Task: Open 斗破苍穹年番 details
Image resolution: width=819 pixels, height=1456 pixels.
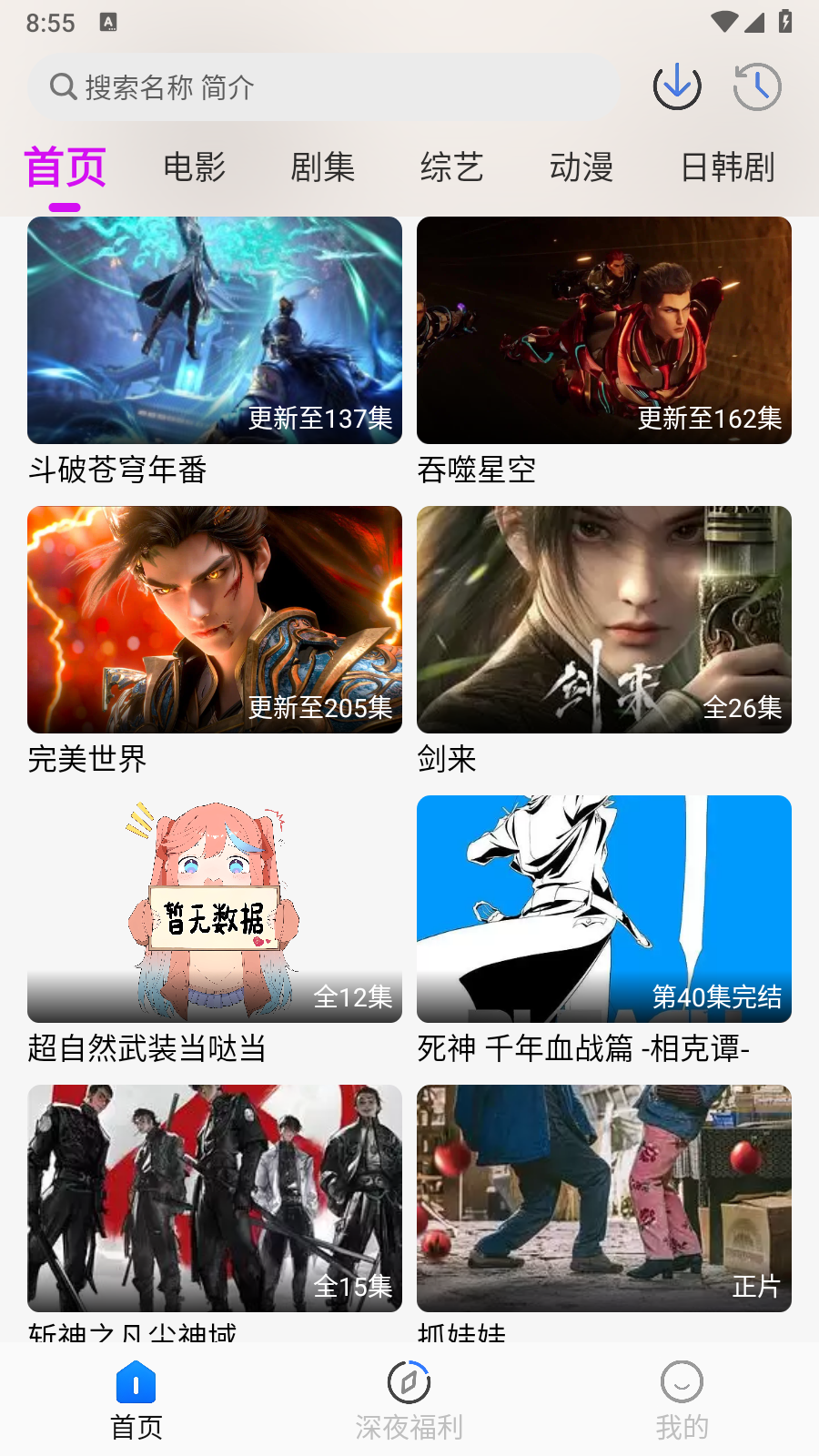Action: click(x=214, y=330)
